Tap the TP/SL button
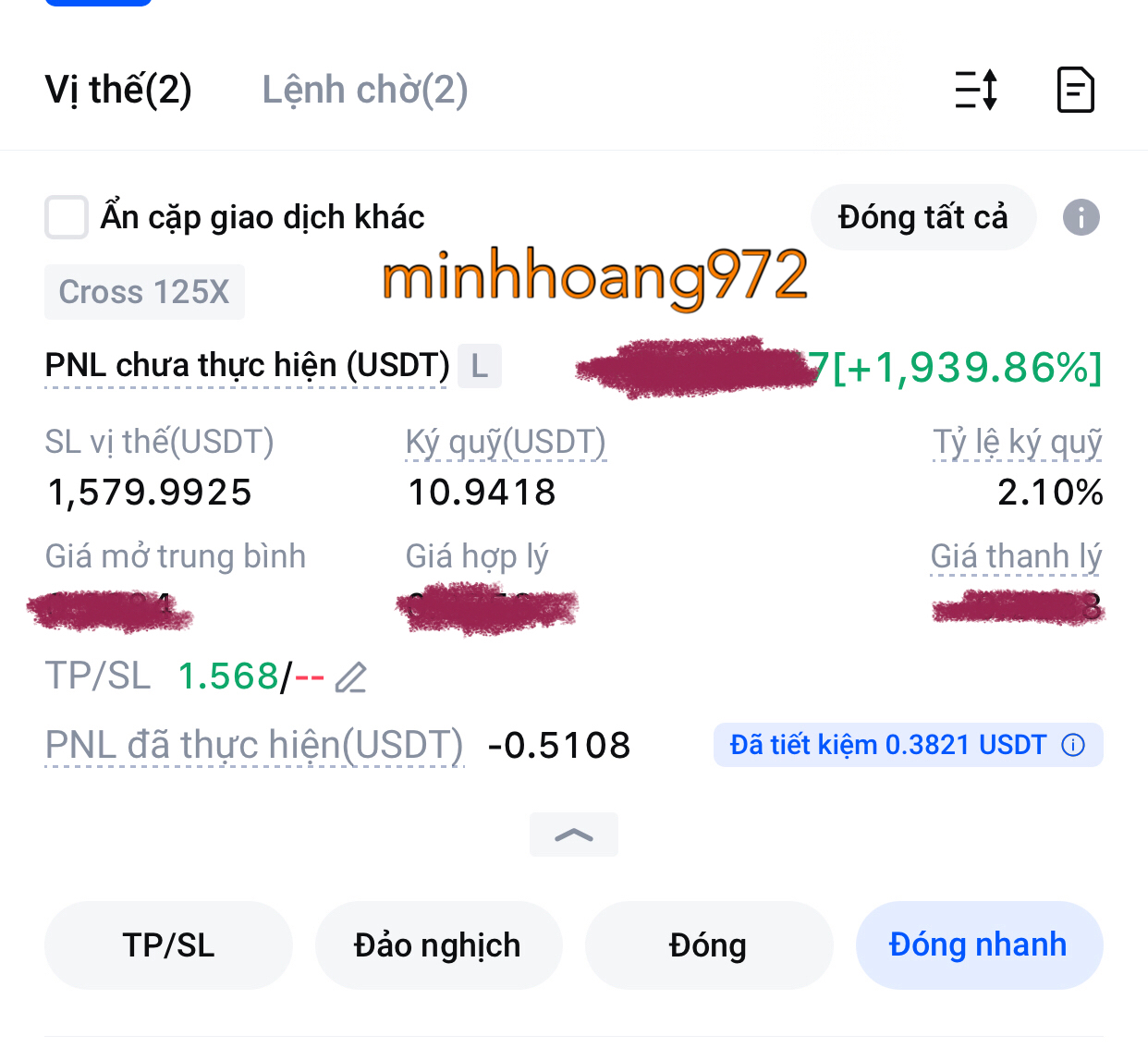The width and height of the screenshot is (1148, 1060). [x=168, y=945]
